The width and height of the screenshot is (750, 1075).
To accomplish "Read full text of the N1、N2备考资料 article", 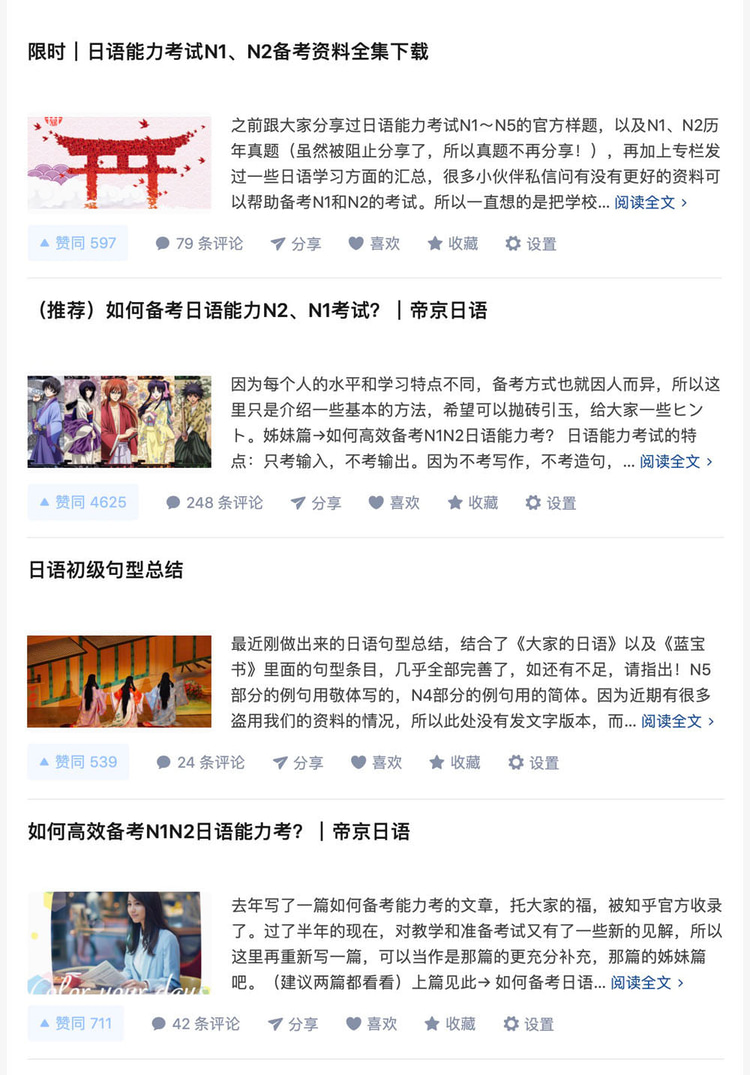I will [x=651, y=202].
